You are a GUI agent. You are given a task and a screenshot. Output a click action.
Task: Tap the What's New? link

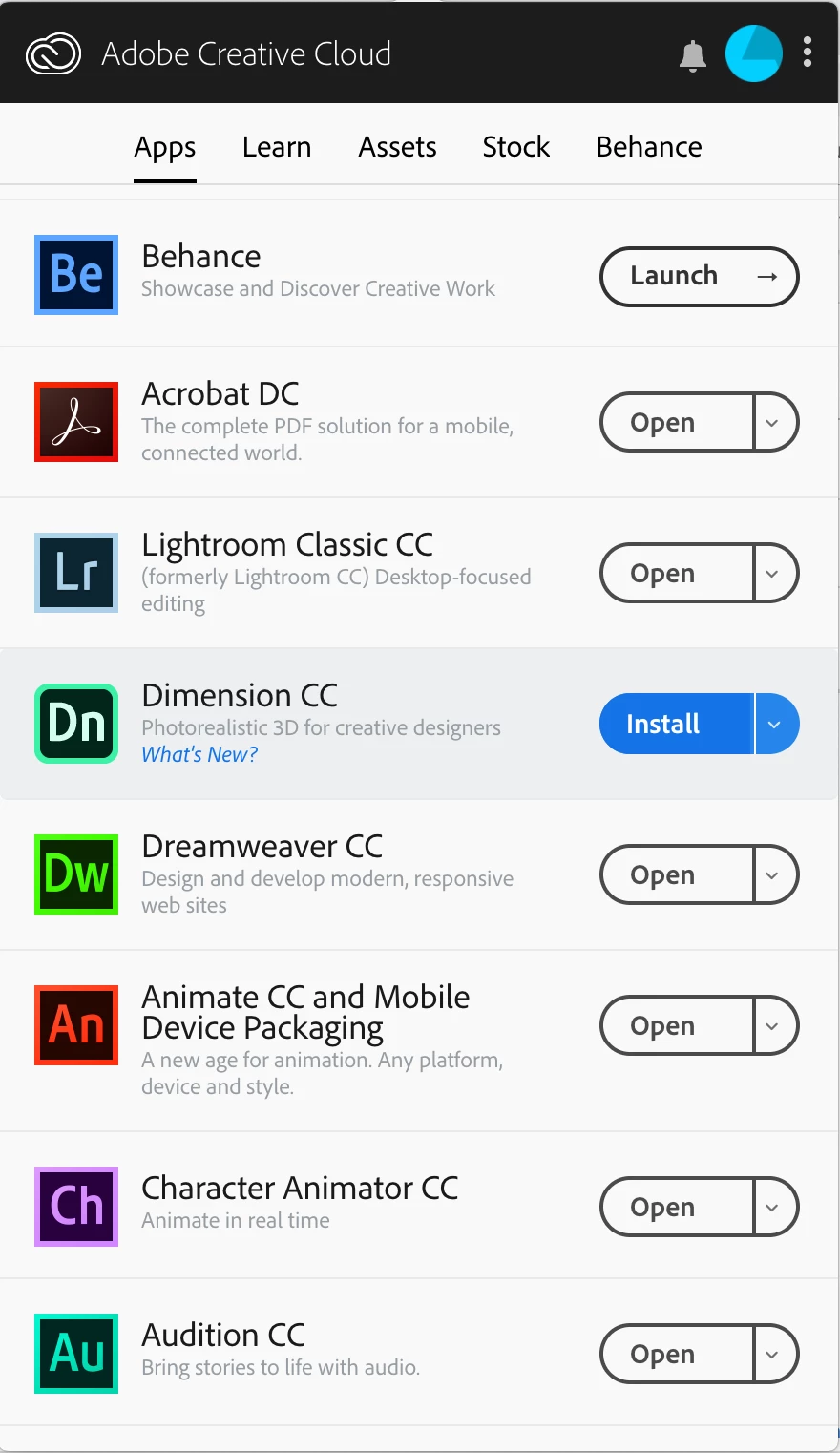pos(199,754)
